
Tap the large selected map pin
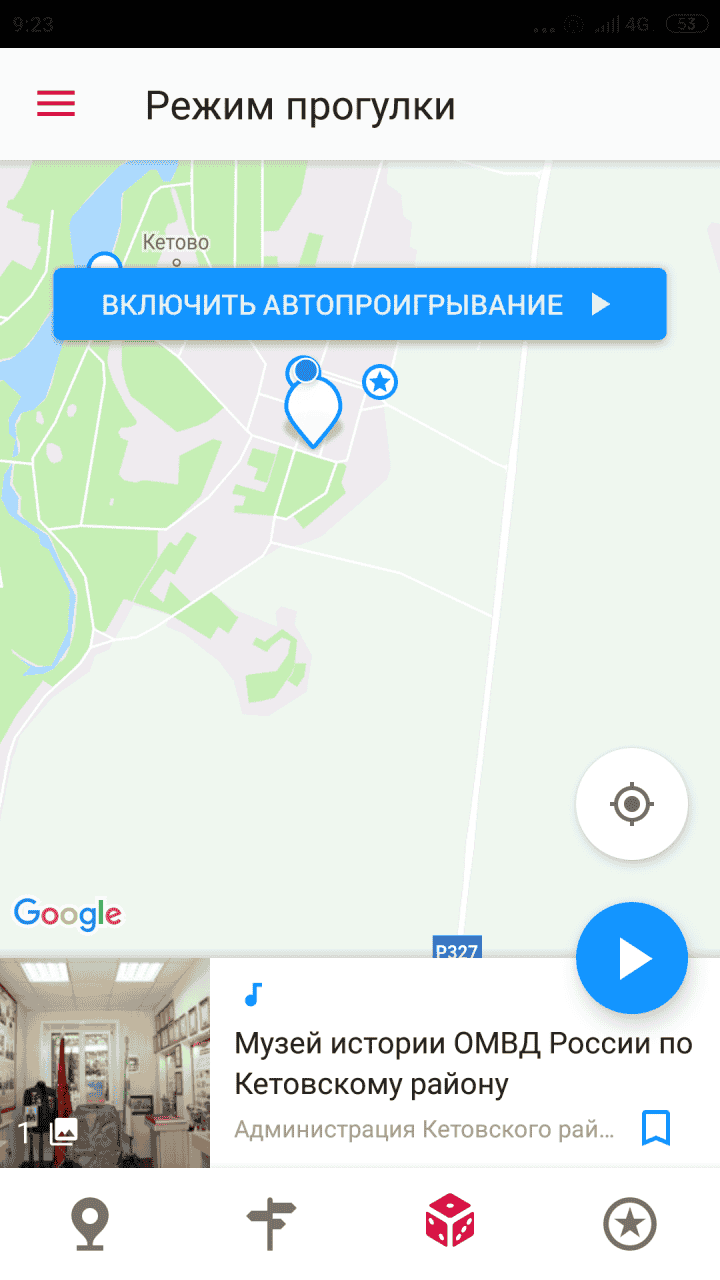click(x=313, y=412)
